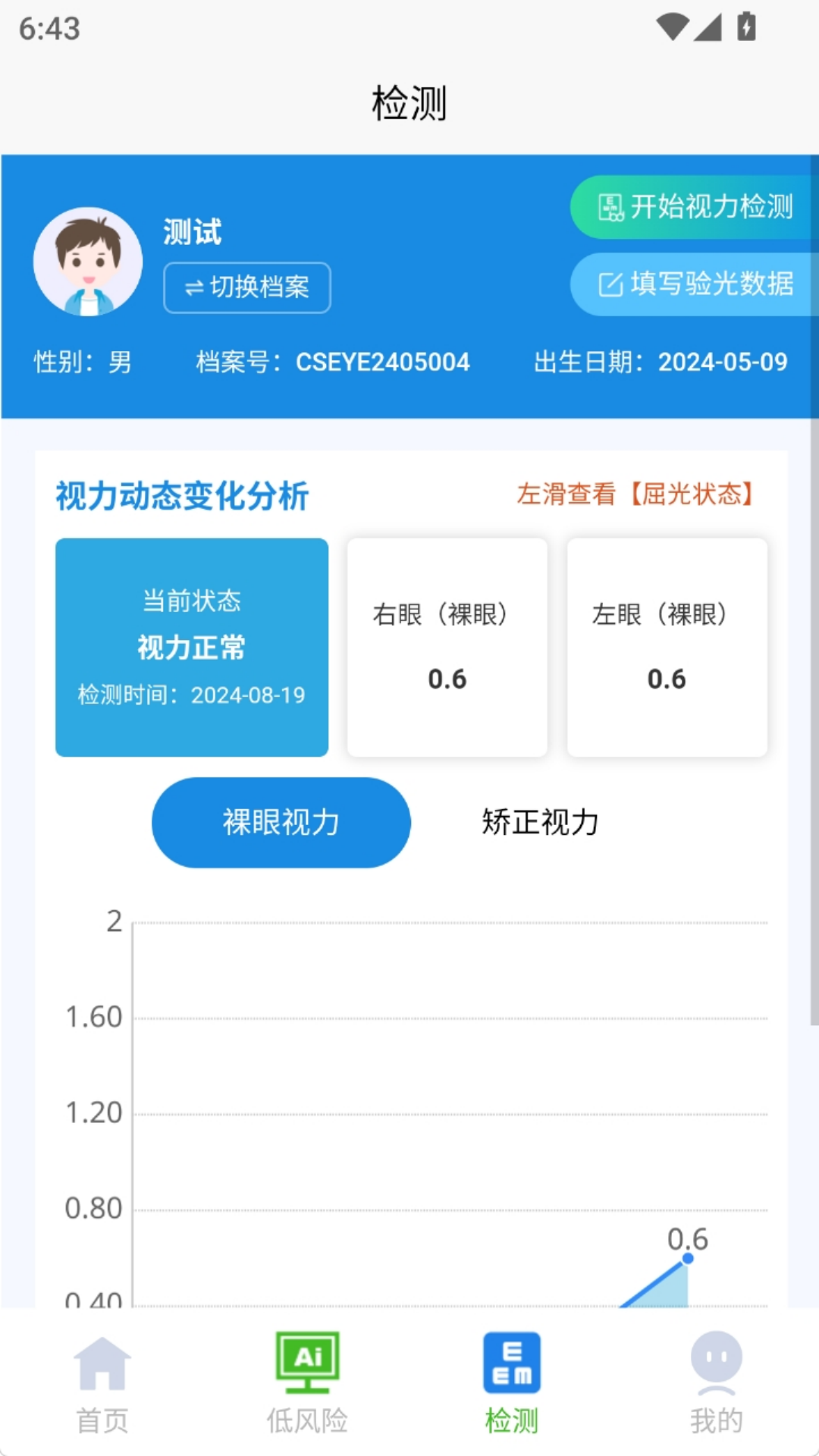Tap the 档案号 CSEYE2405004 text
This screenshot has height=1456, width=819.
click(332, 362)
